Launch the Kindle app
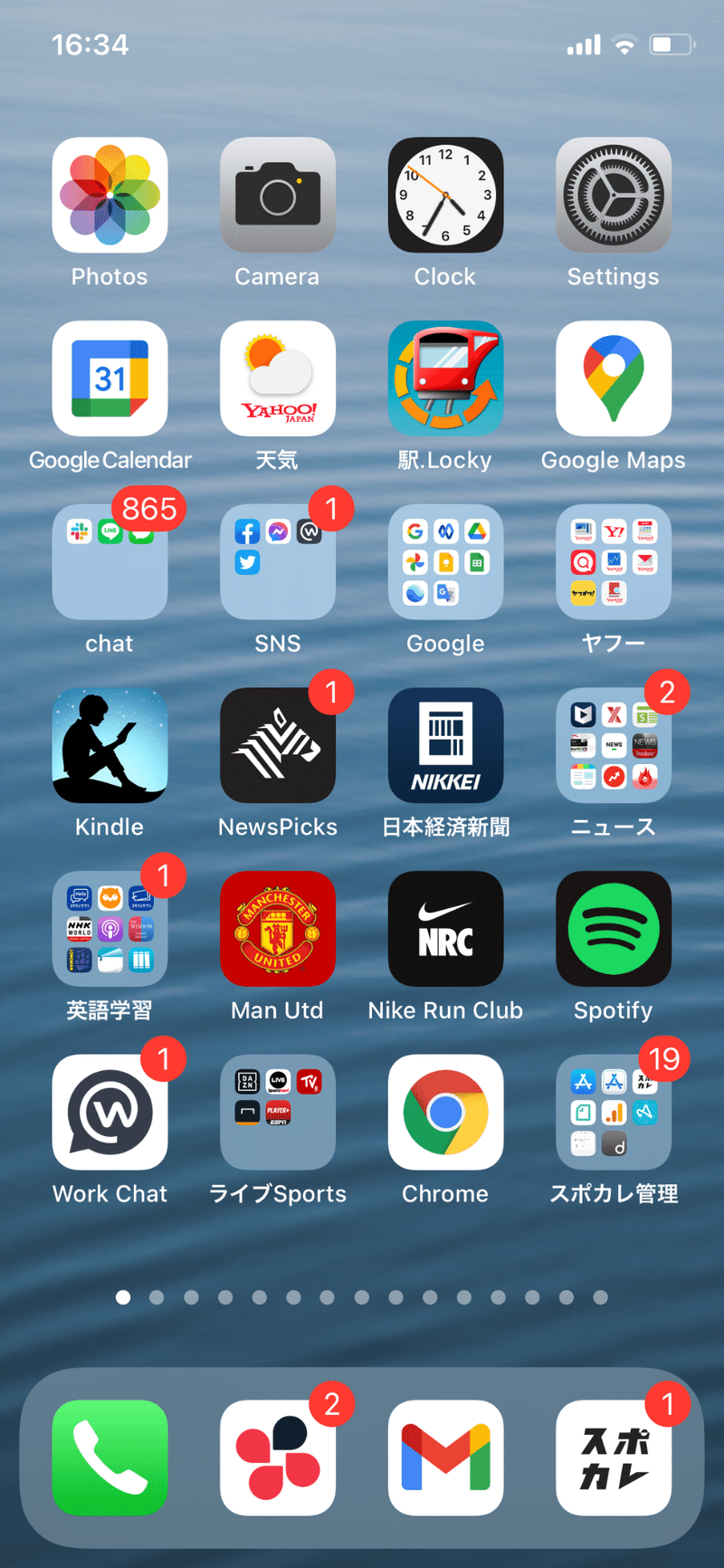The width and height of the screenshot is (724, 1568). pyautogui.click(x=110, y=745)
